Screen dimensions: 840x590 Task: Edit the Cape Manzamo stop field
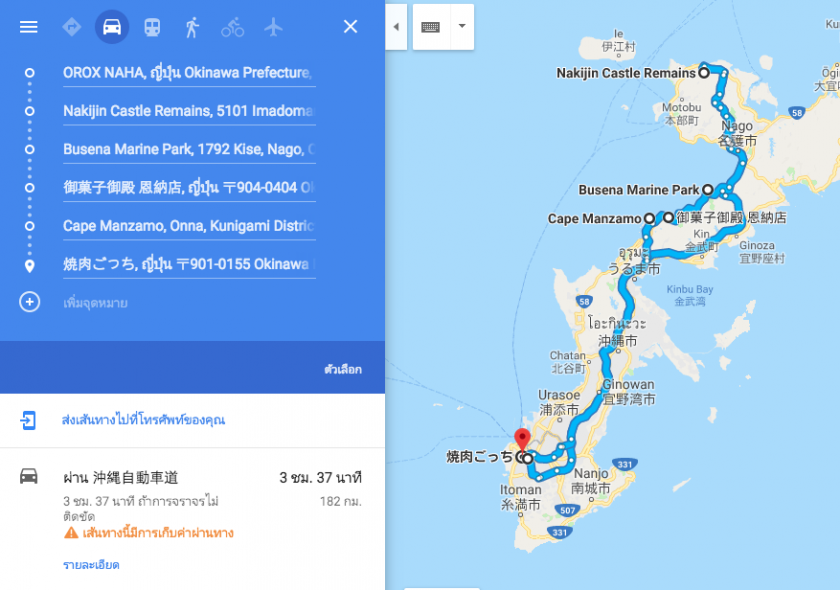point(188,226)
